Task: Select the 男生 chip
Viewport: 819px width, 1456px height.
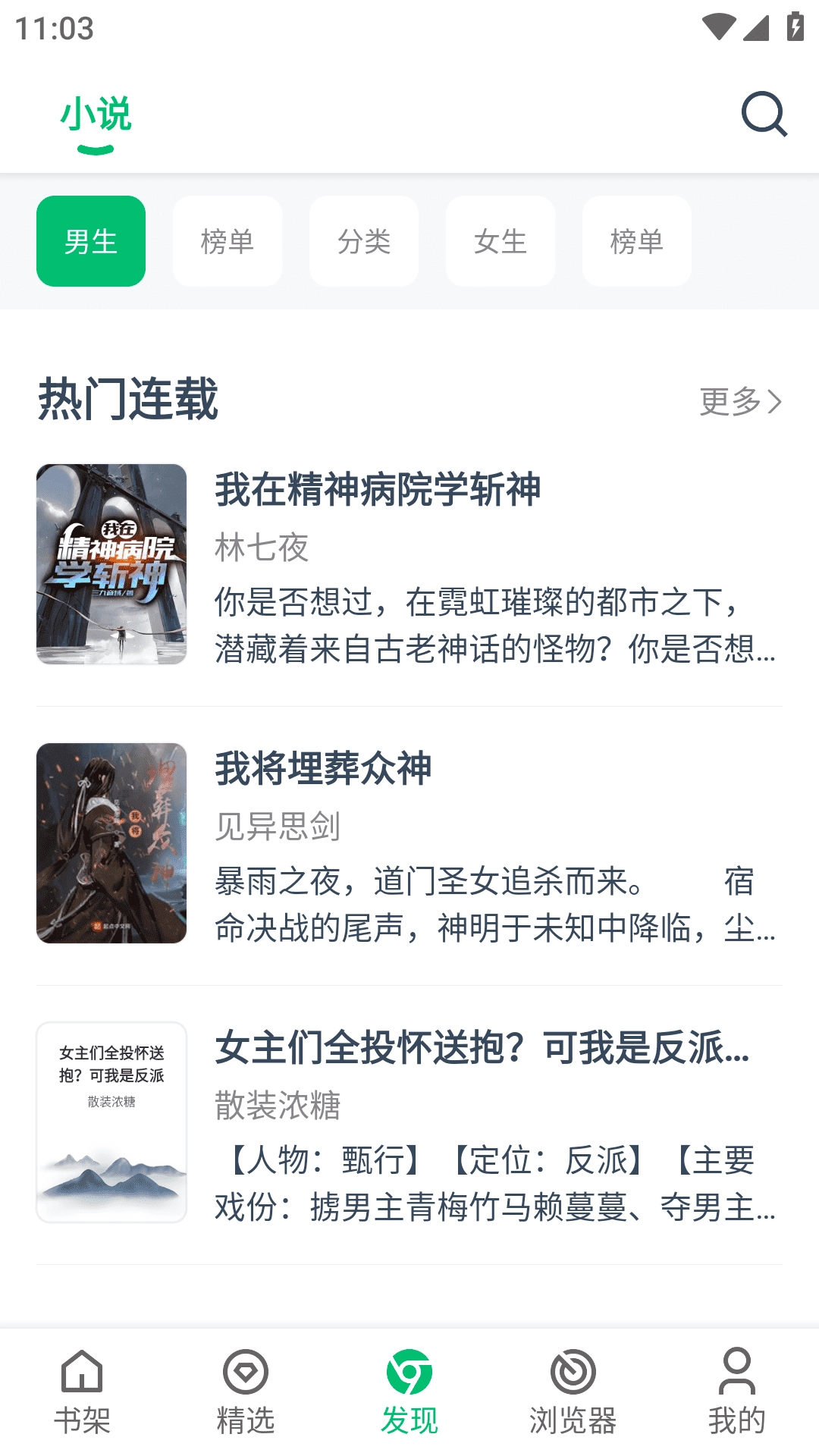Action: (x=91, y=241)
